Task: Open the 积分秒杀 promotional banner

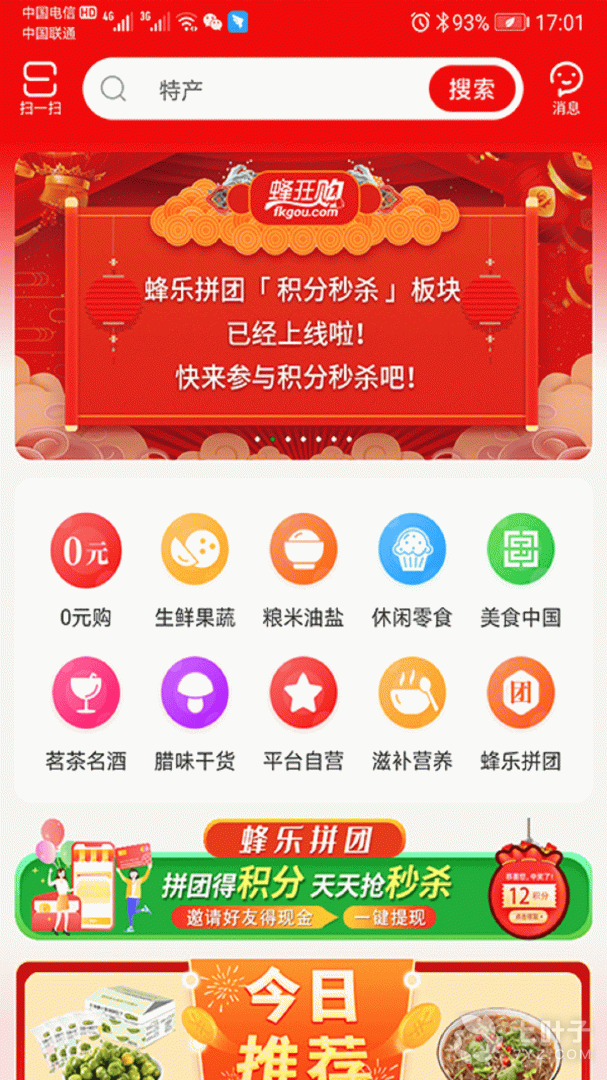Action: point(303,305)
